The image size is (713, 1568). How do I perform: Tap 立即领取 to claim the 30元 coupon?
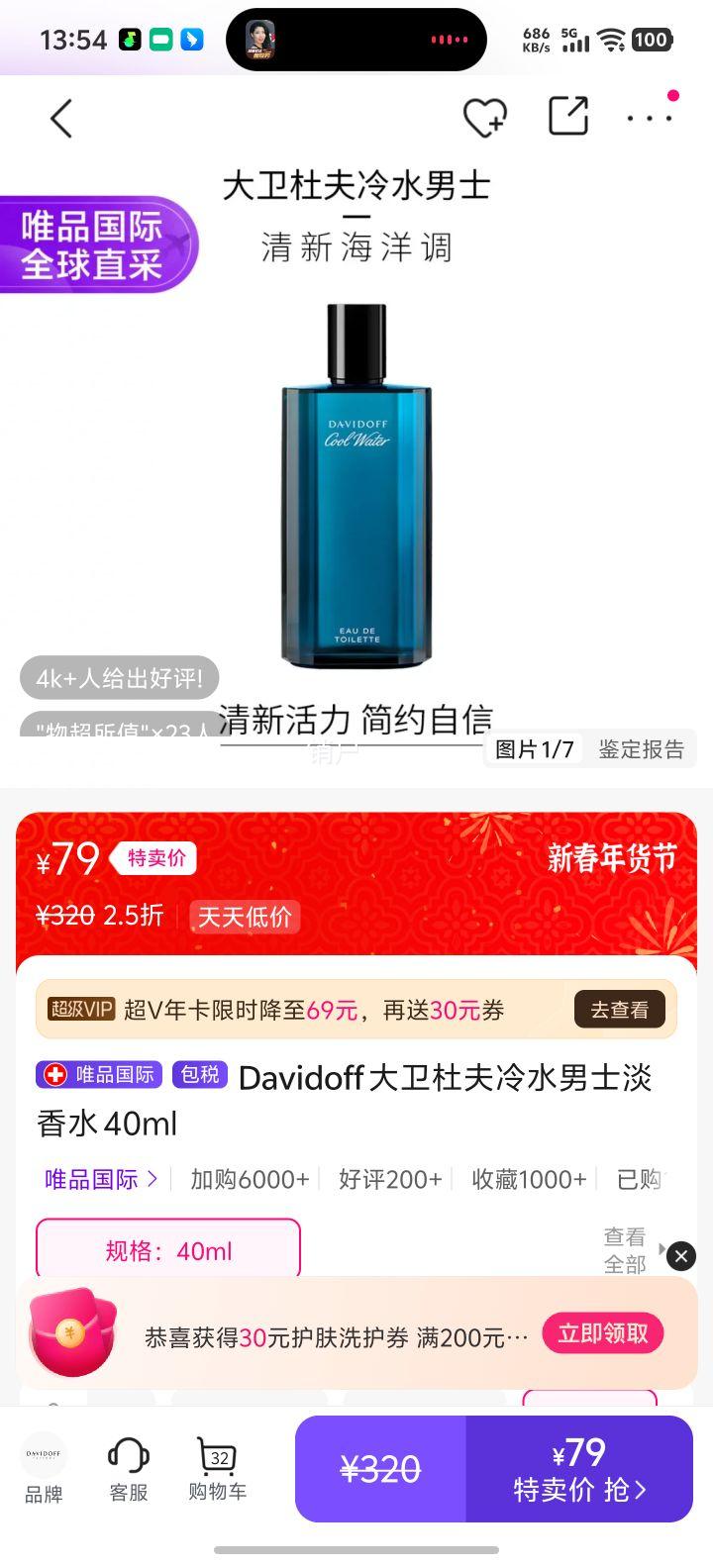[602, 1333]
